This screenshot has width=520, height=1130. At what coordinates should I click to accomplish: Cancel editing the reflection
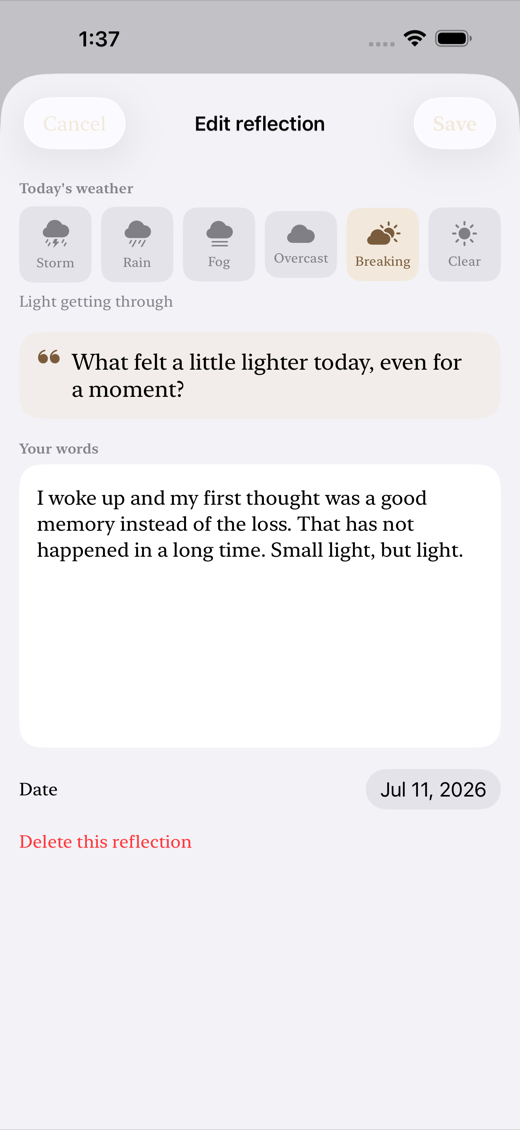pyautogui.click(x=74, y=123)
